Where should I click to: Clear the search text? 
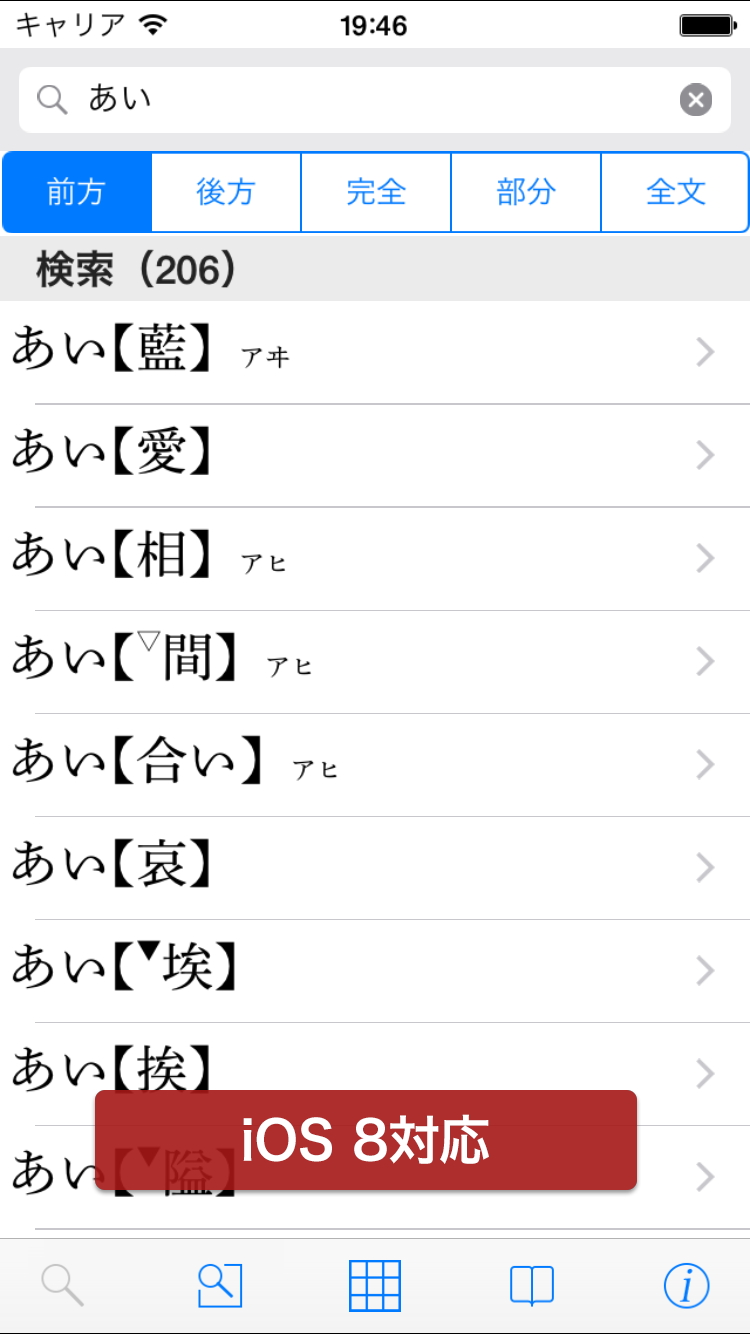[696, 99]
